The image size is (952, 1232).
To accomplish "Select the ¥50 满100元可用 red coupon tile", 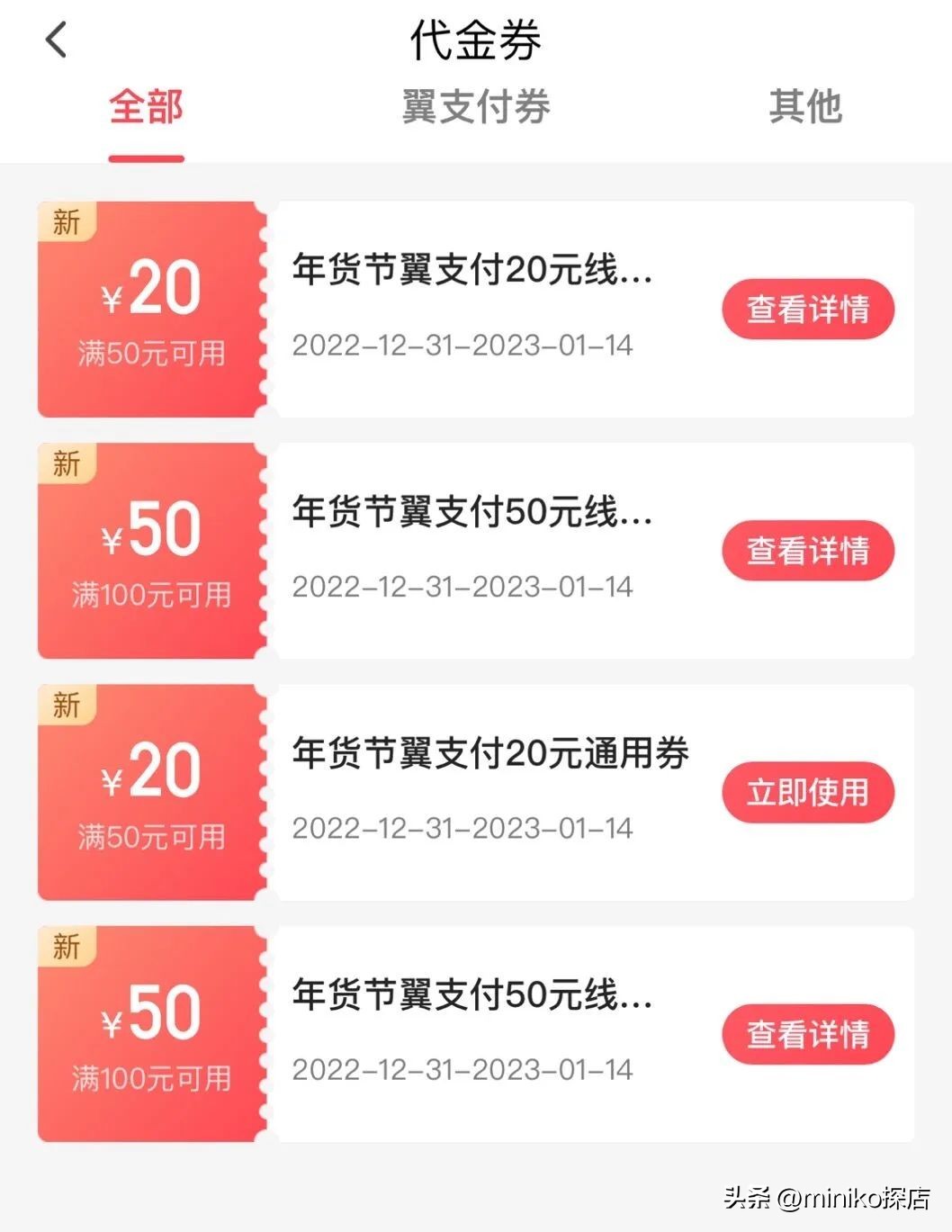I will click(151, 552).
